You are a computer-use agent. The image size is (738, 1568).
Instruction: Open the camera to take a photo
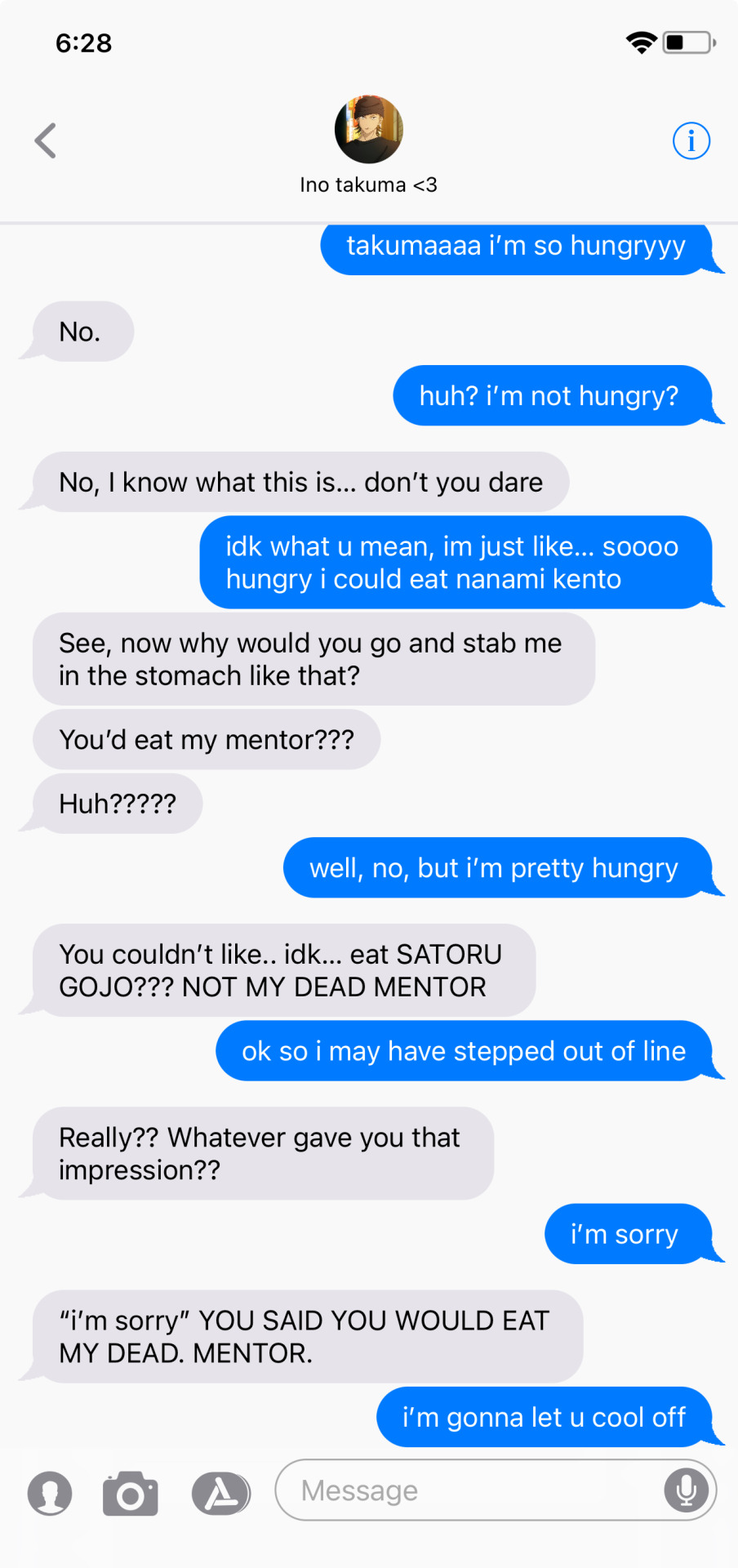(x=131, y=1493)
